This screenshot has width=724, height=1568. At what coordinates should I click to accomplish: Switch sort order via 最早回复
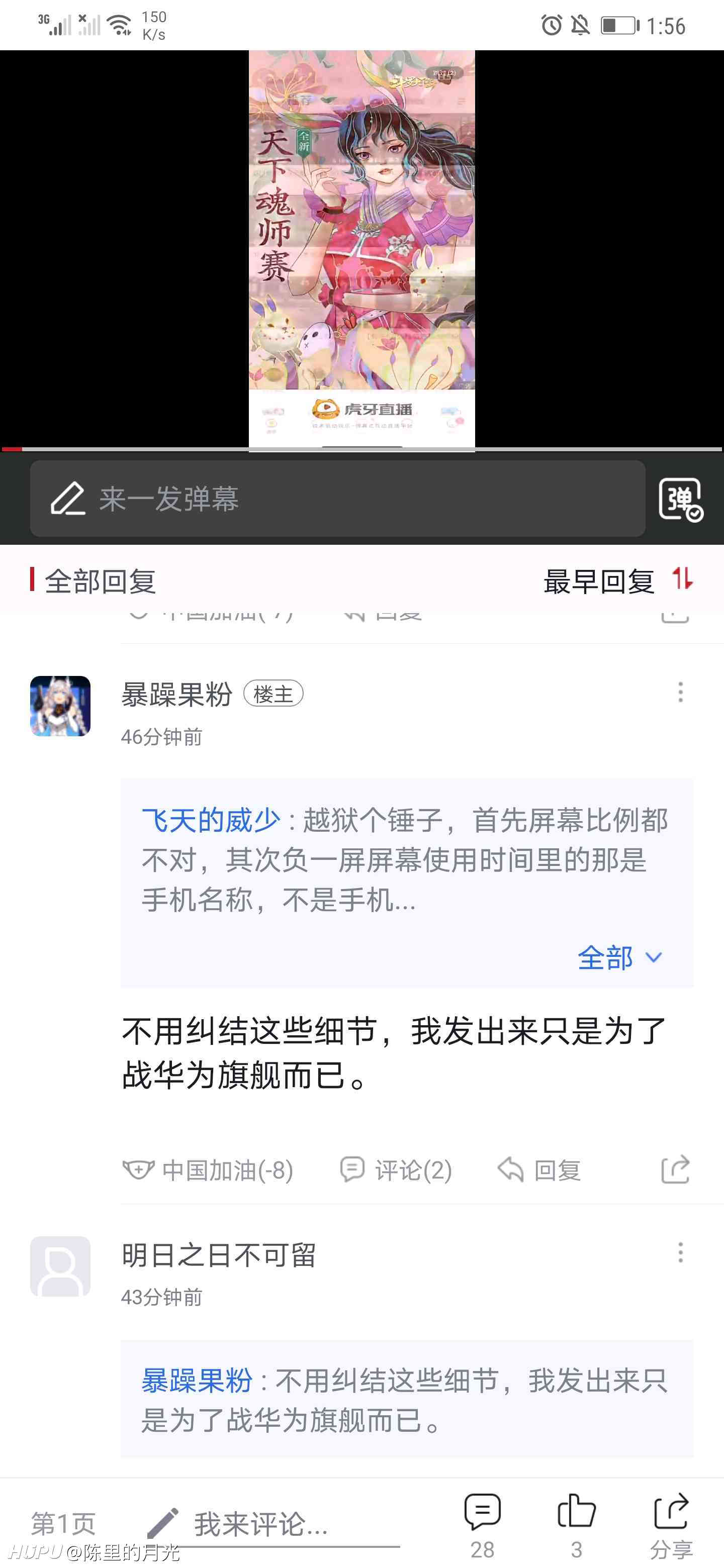click(x=618, y=580)
